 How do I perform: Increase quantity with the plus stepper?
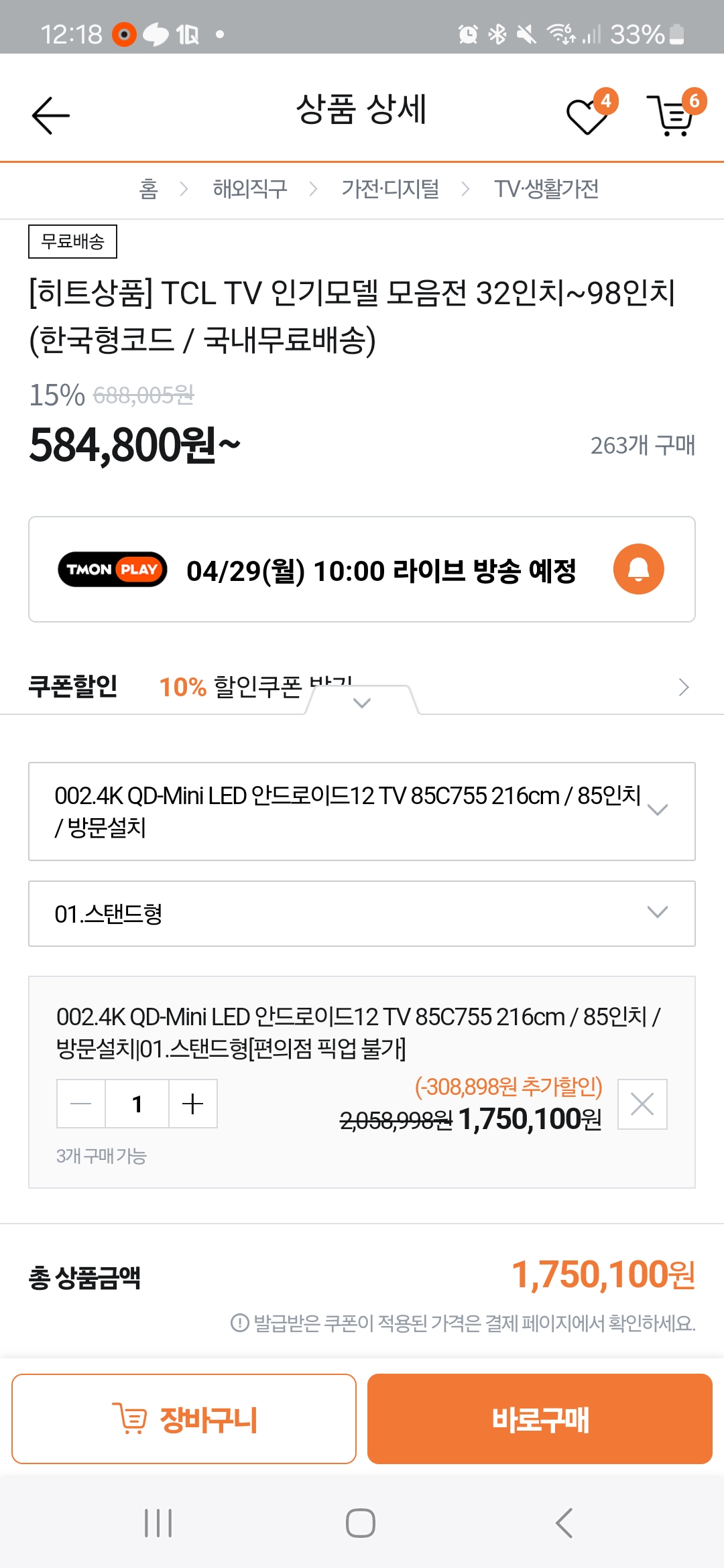(192, 1104)
